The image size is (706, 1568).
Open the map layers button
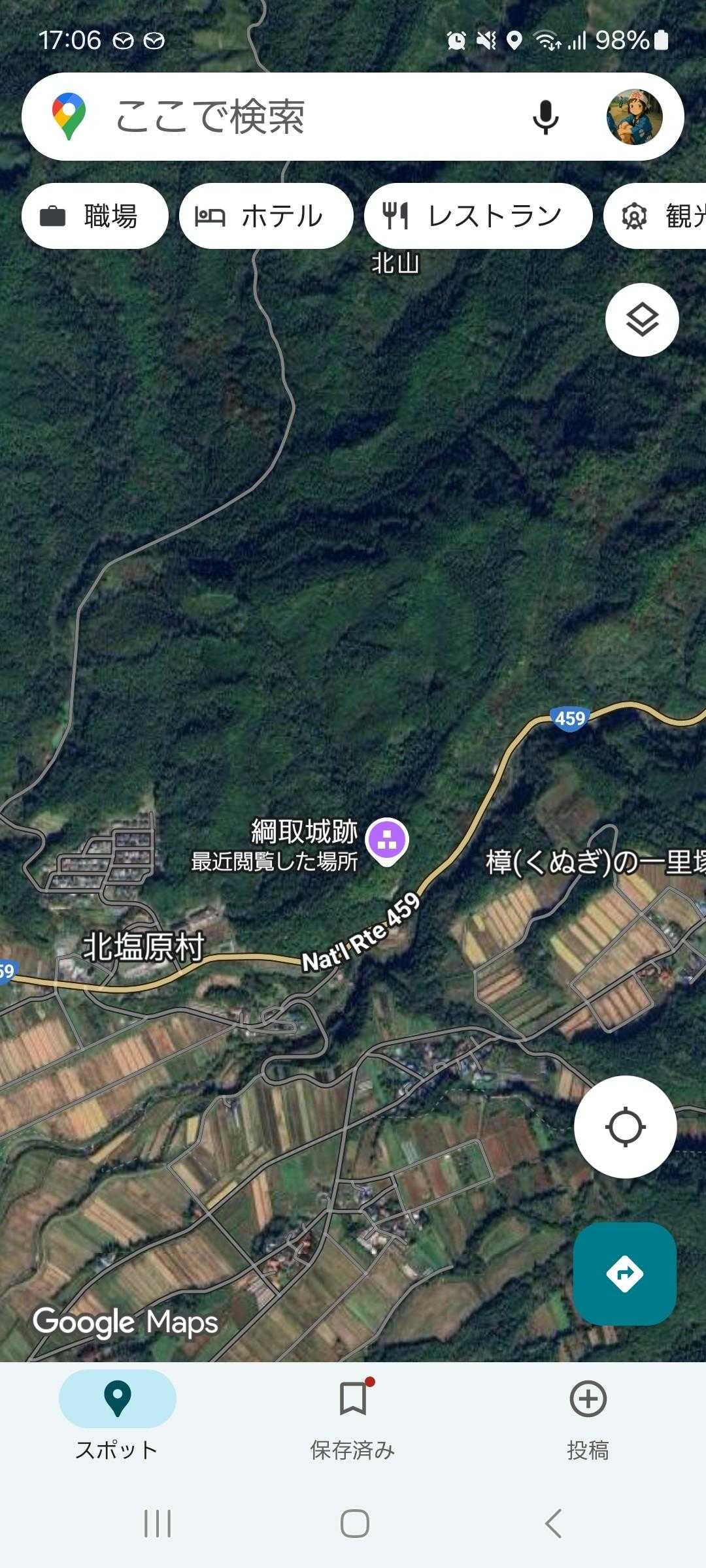642,319
